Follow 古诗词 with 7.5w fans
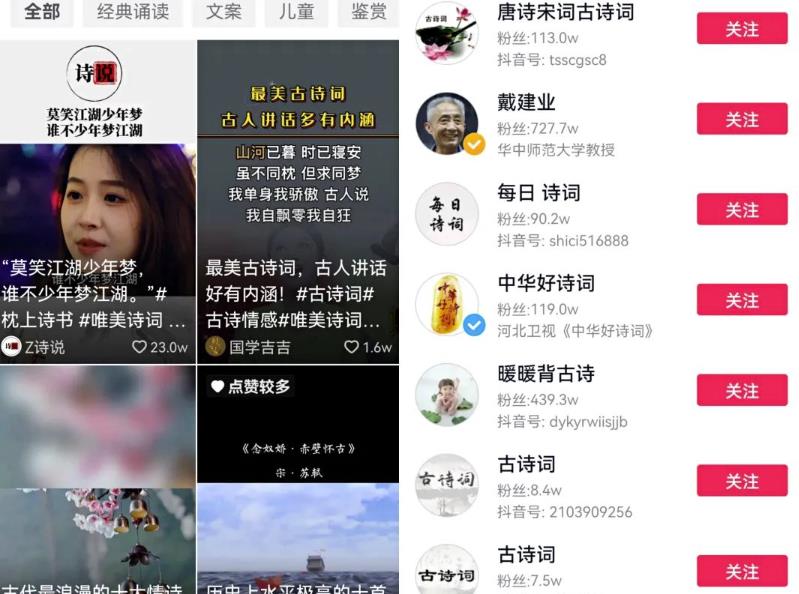The image size is (799, 594). (742, 571)
